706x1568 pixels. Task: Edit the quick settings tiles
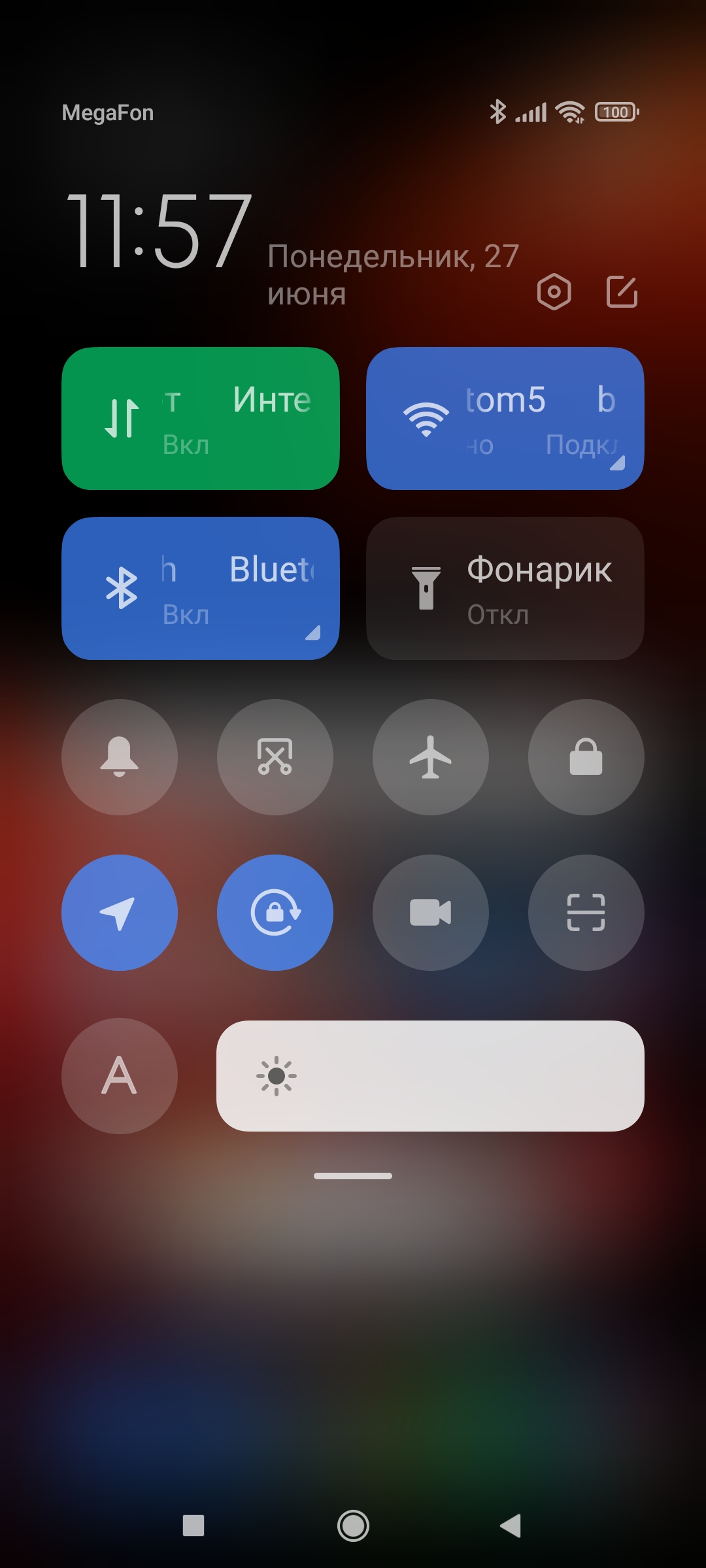[x=622, y=291]
